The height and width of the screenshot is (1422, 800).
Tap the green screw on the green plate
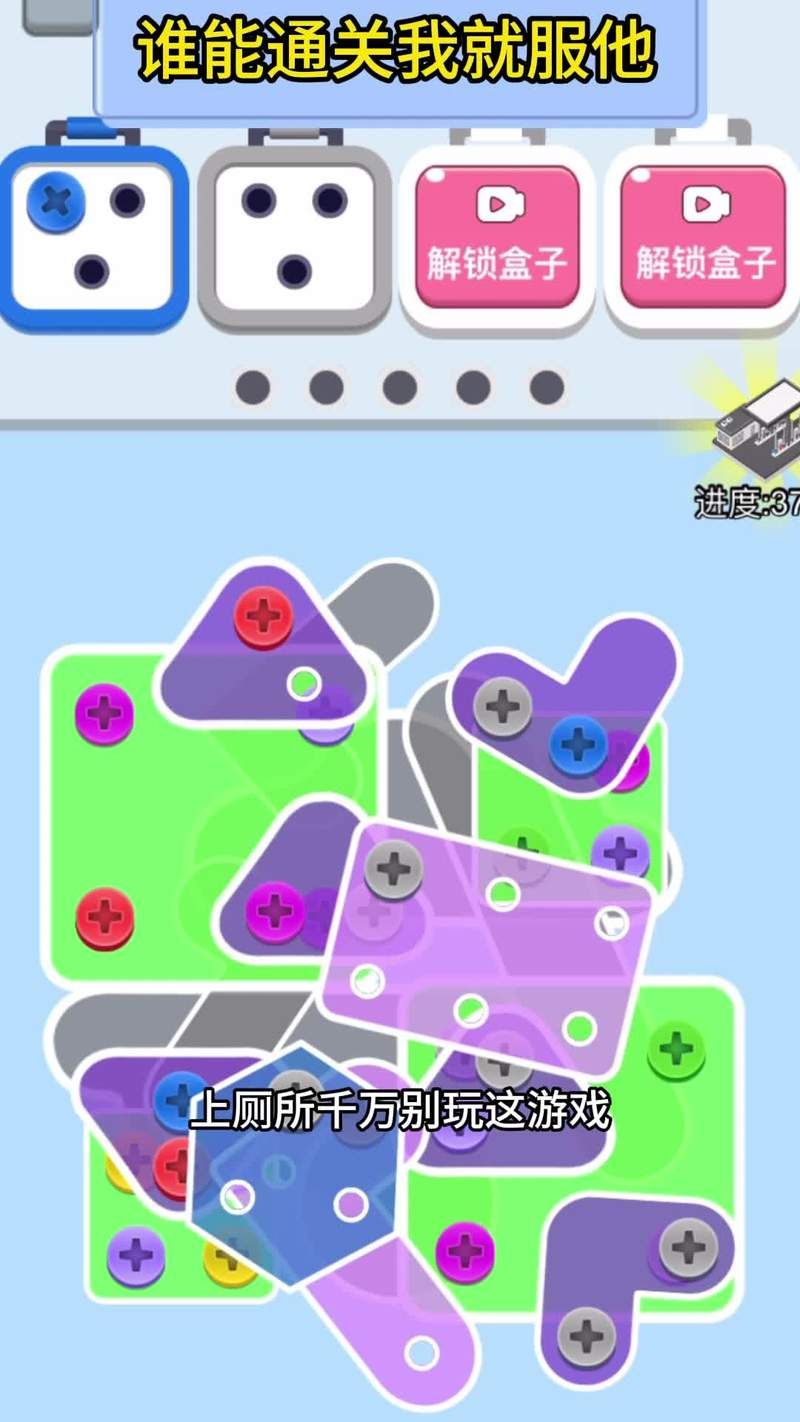(677, 1050)
